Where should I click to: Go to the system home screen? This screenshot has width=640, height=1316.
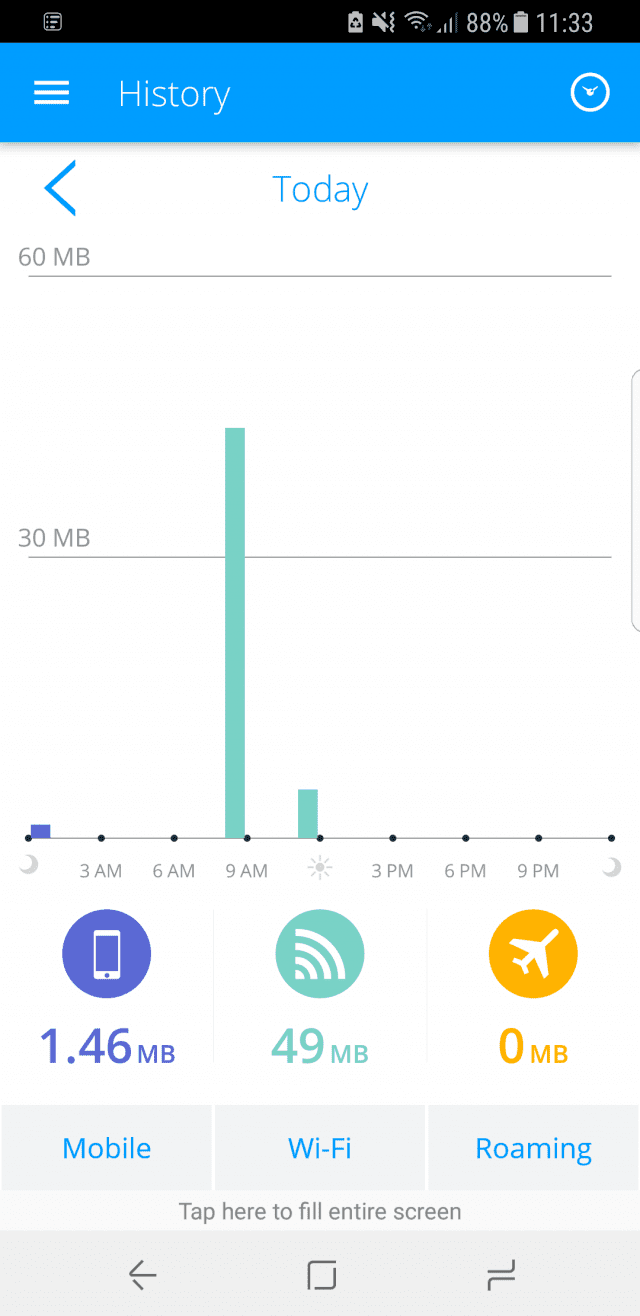click(321, 1273)
